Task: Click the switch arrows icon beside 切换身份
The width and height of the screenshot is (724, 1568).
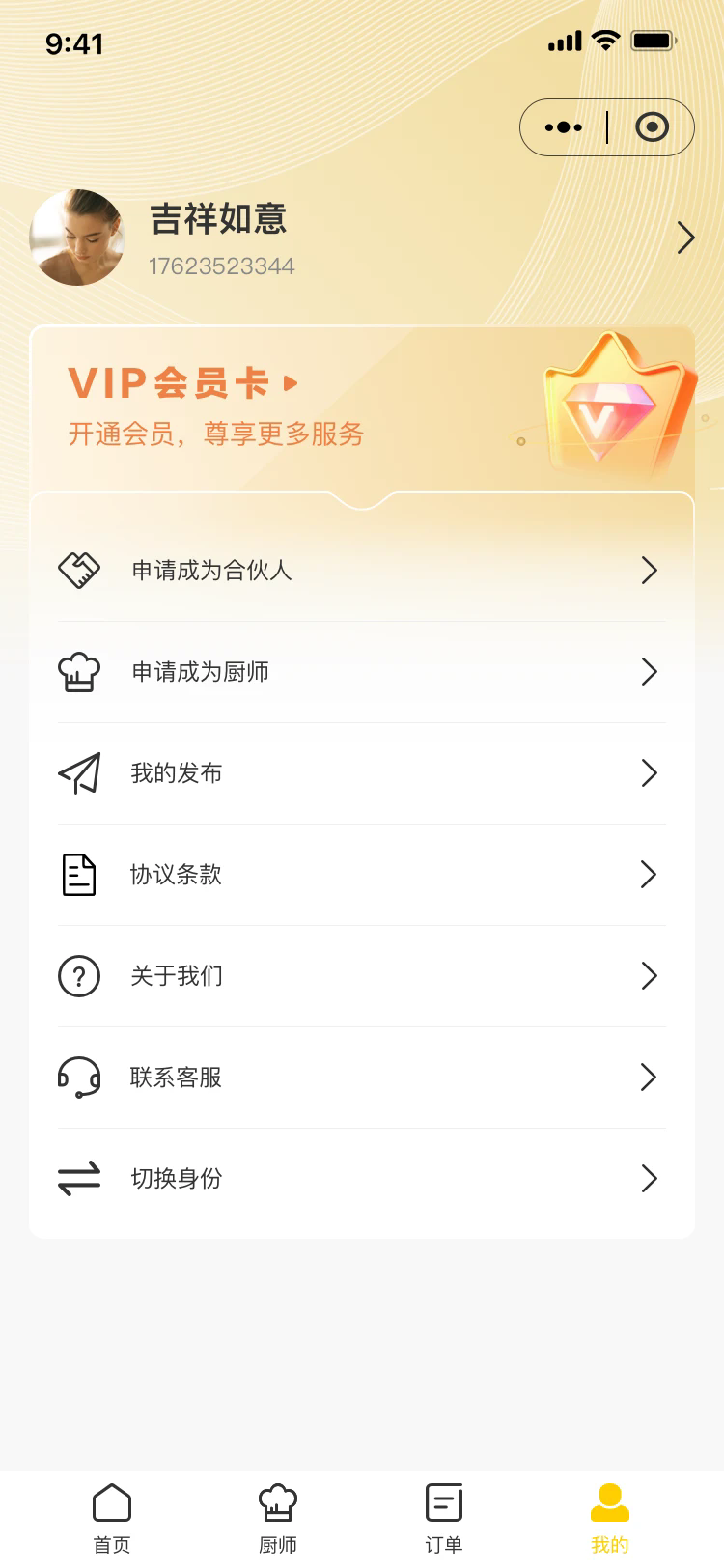Action: [79, 1179]
